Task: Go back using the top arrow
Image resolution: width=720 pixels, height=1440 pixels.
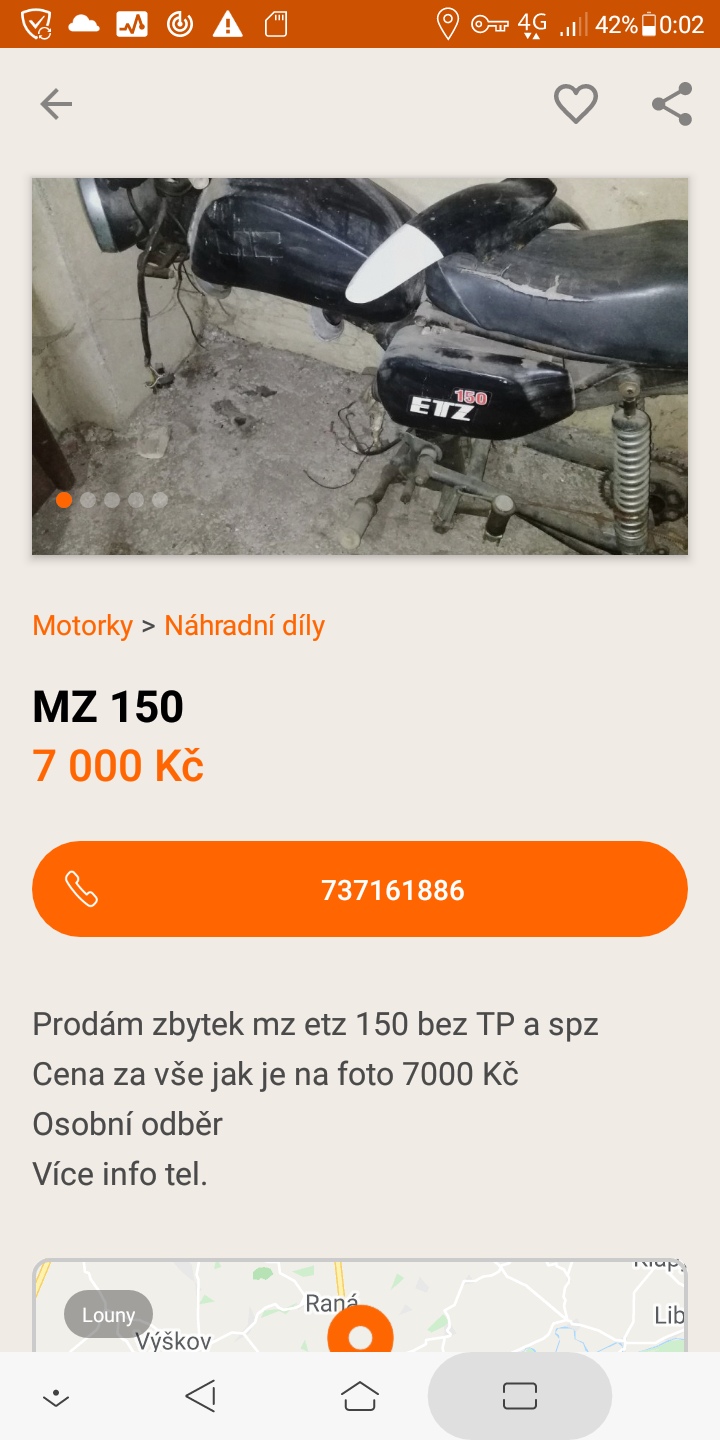Action: click(56, 104)
